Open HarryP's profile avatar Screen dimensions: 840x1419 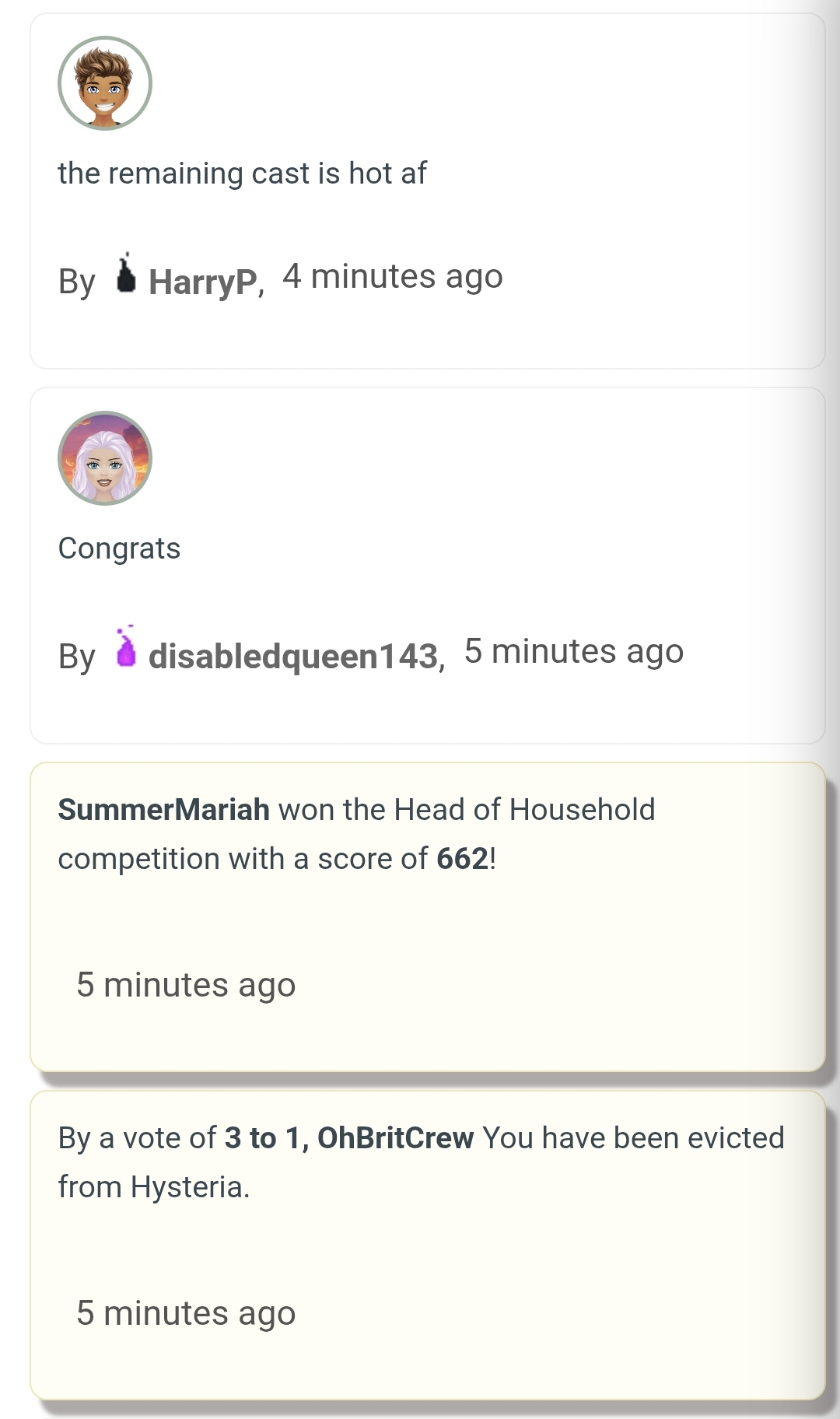105,83
